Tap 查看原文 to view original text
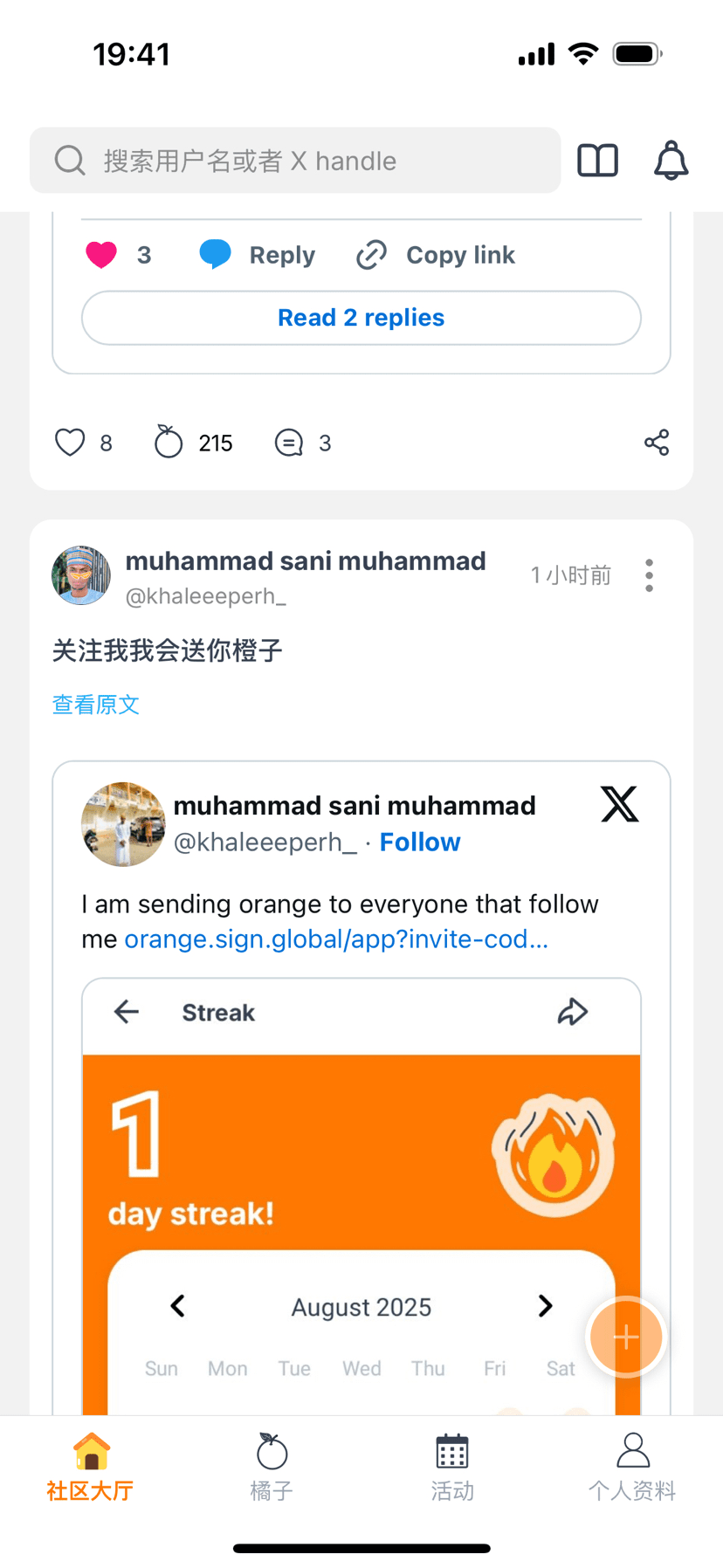This screenshot has width=723, height=1568. tap(96, 705)
